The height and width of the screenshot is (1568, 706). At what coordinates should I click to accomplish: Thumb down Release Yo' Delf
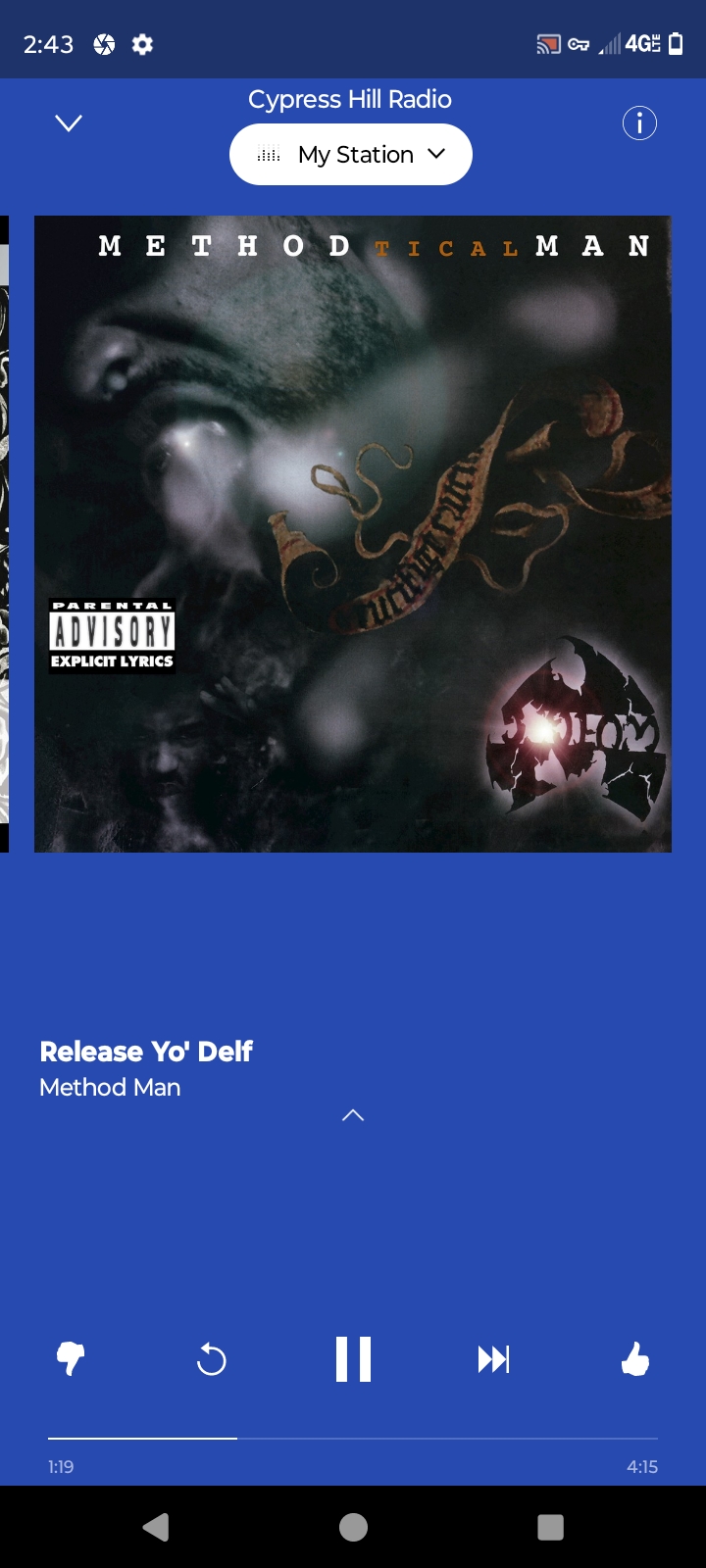coord(71,1359)
